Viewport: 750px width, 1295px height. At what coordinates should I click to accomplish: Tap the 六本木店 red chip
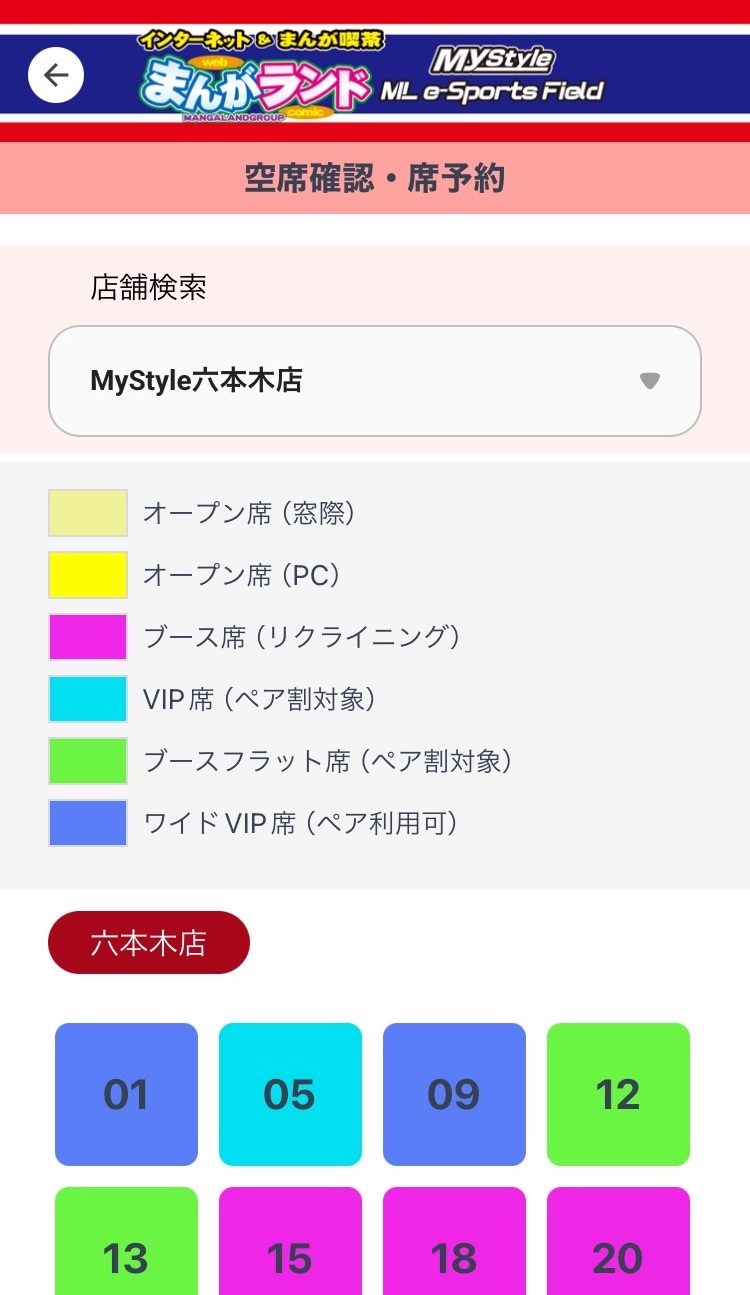(149, 942)
